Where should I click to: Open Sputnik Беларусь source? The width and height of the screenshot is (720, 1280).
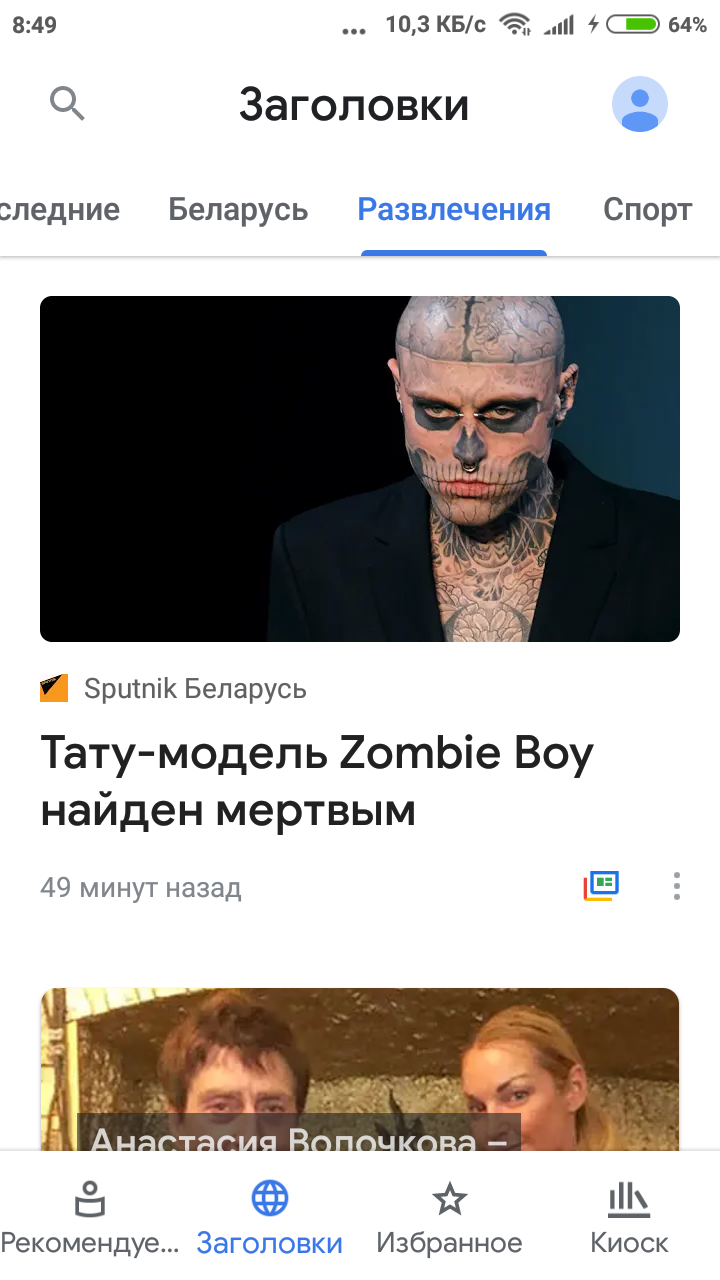tap(194, 689)
